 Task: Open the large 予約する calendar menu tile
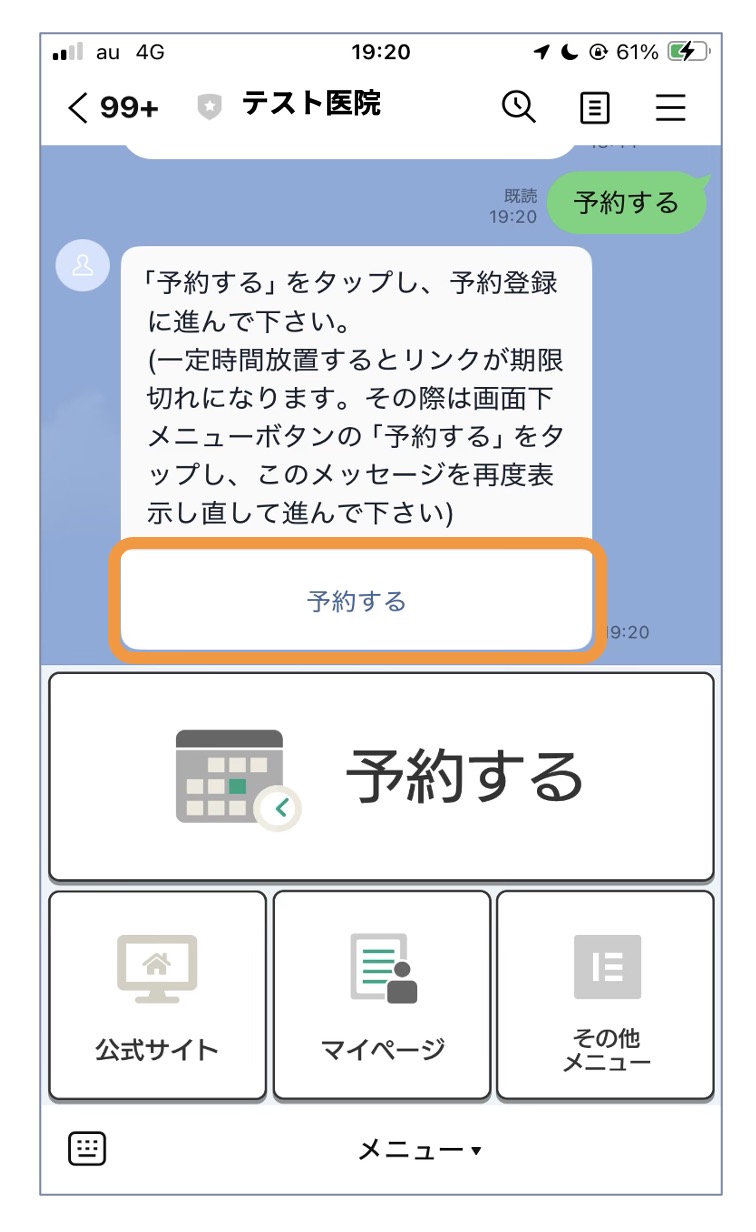tap(381, 776)
